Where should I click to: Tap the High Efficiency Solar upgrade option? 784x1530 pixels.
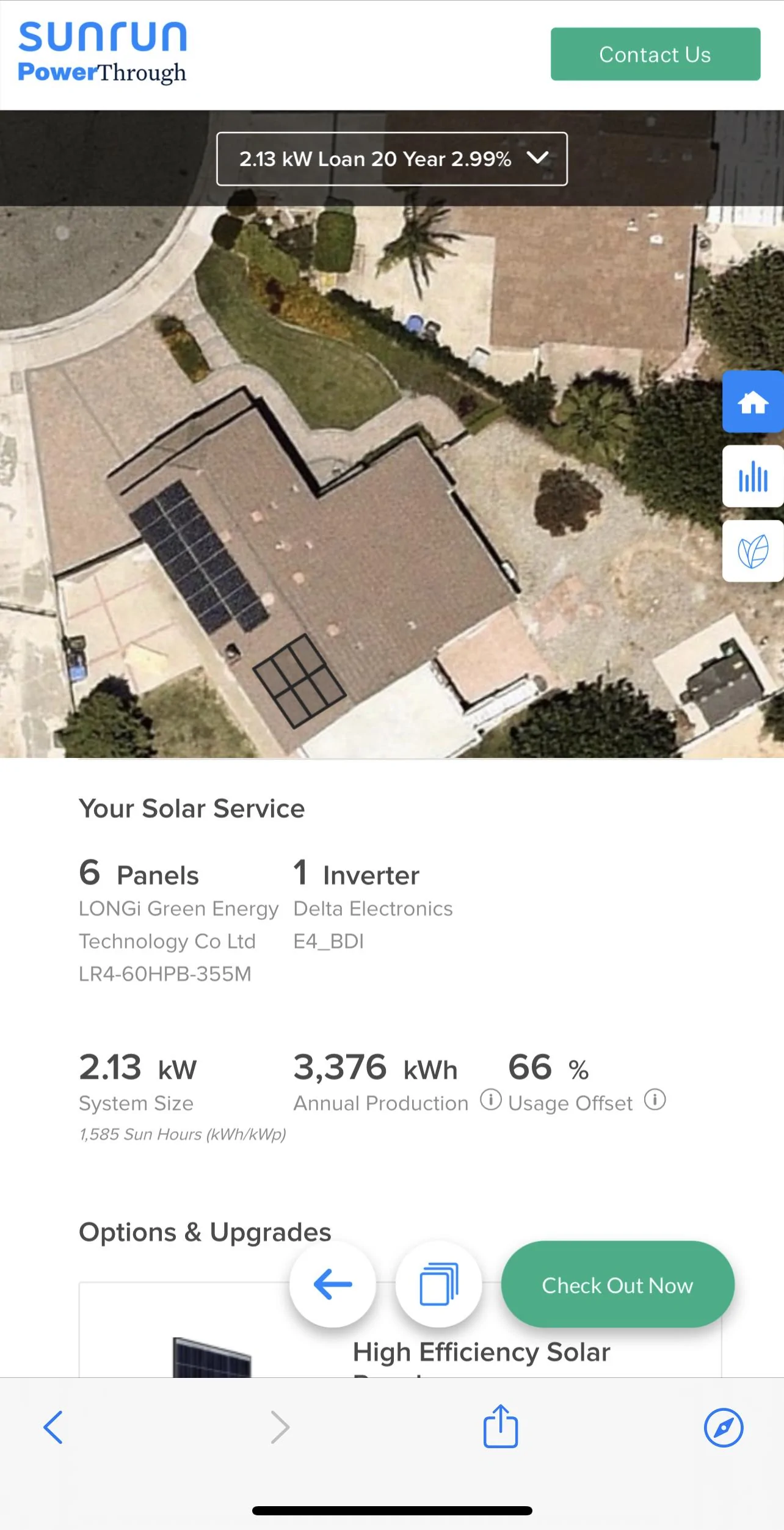[x=480, y=1351]
